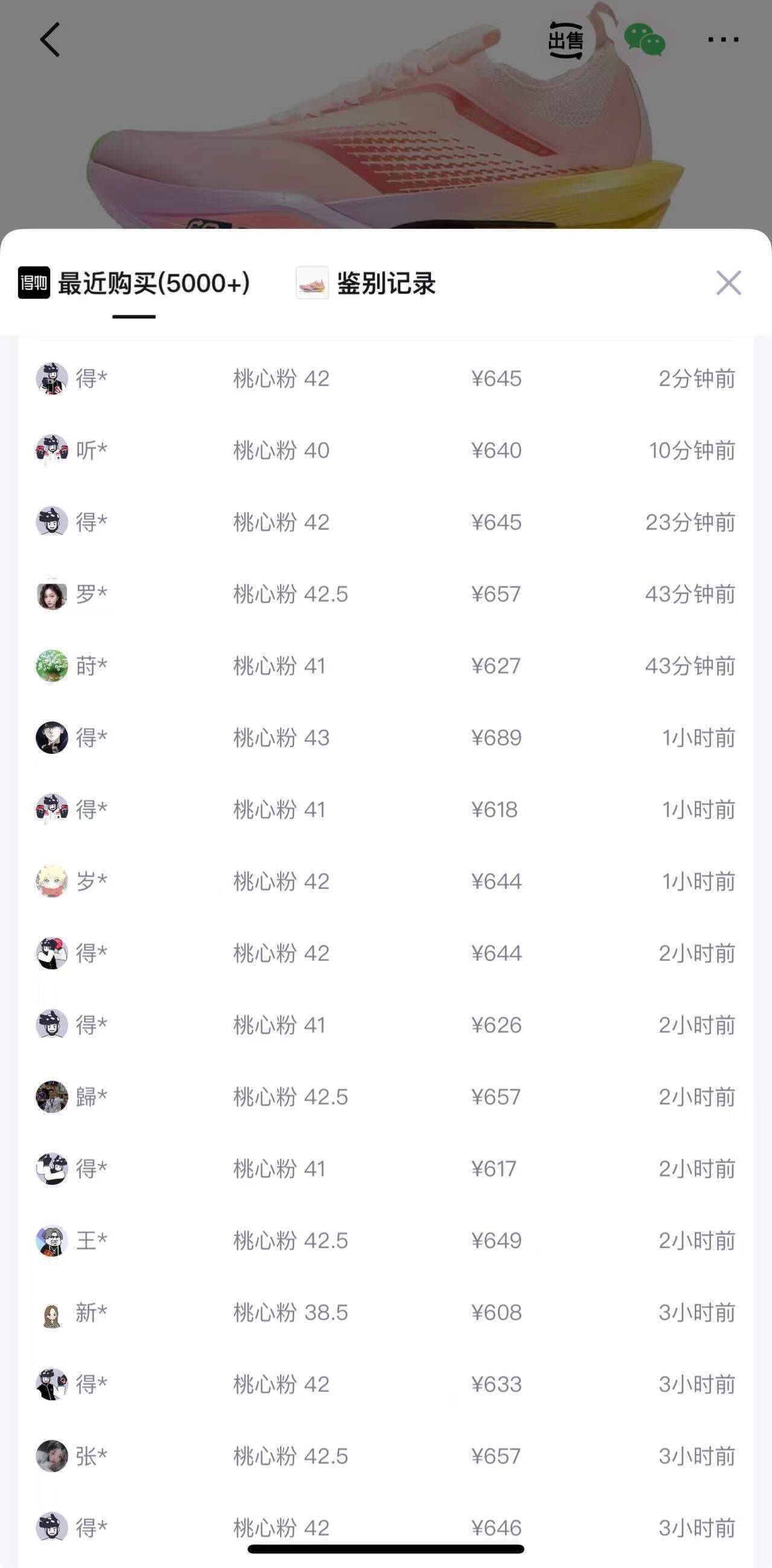This screenshot has height=1568, width=772.
Task: Switch to the 鉴别记录 tab
Action: click(387, 283)
